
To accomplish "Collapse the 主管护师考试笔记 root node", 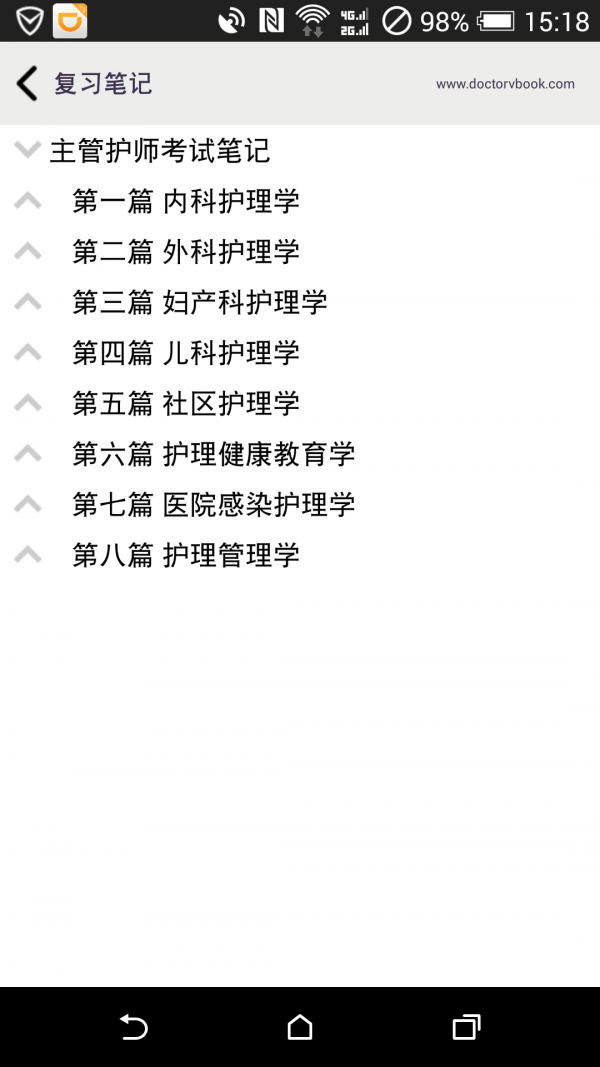I will tap(27, 151).
